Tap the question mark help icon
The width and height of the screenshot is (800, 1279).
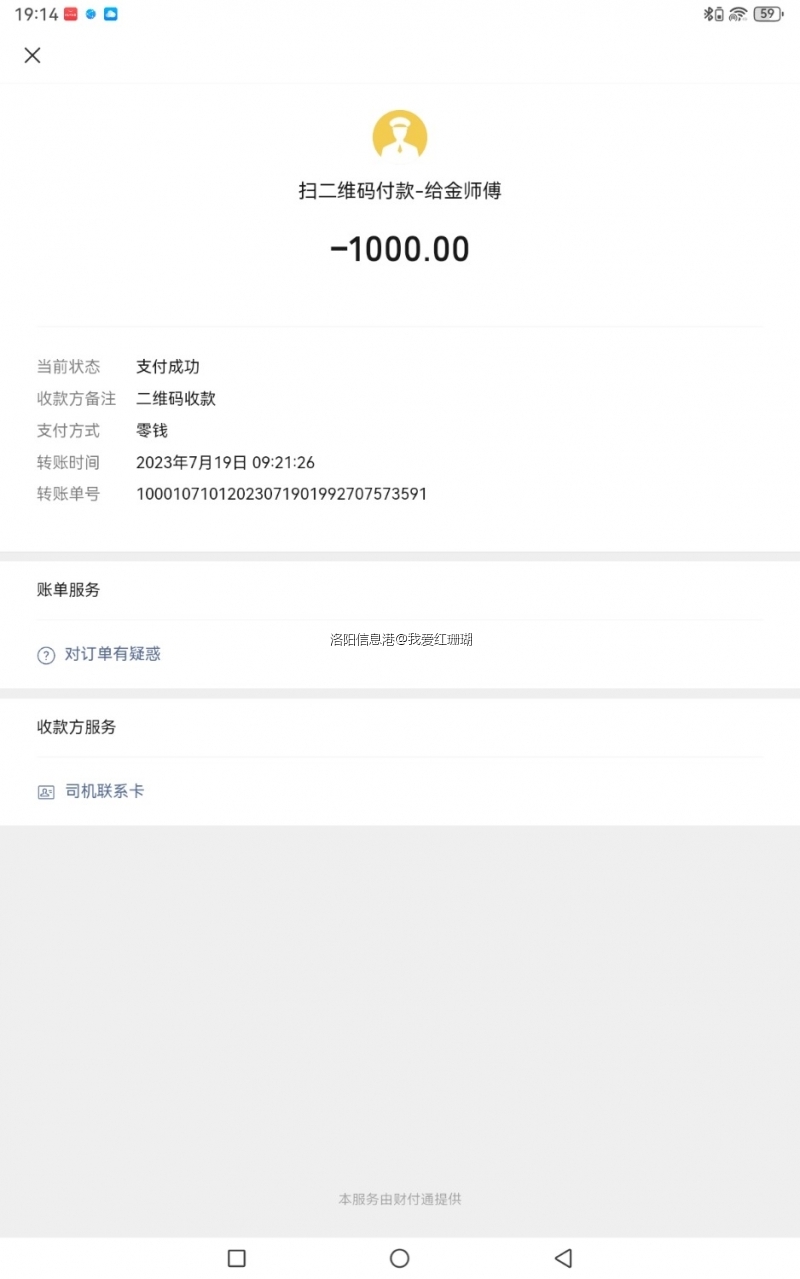(46, 655)
